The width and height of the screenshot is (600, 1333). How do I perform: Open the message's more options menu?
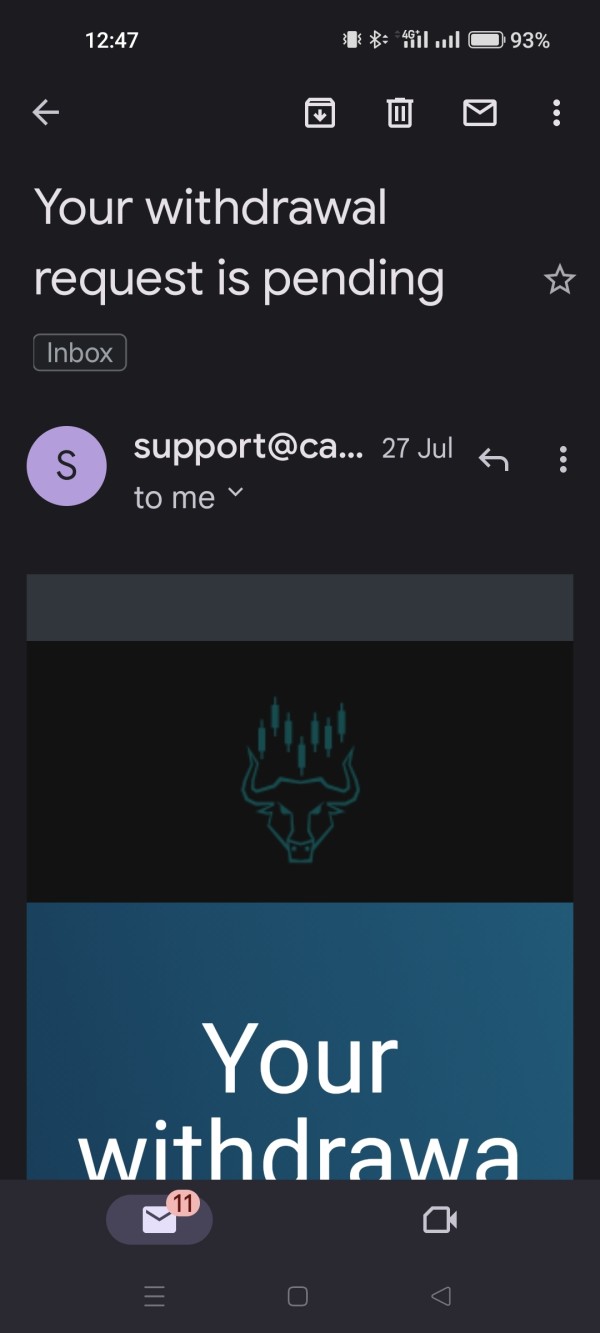coord(563,459)
